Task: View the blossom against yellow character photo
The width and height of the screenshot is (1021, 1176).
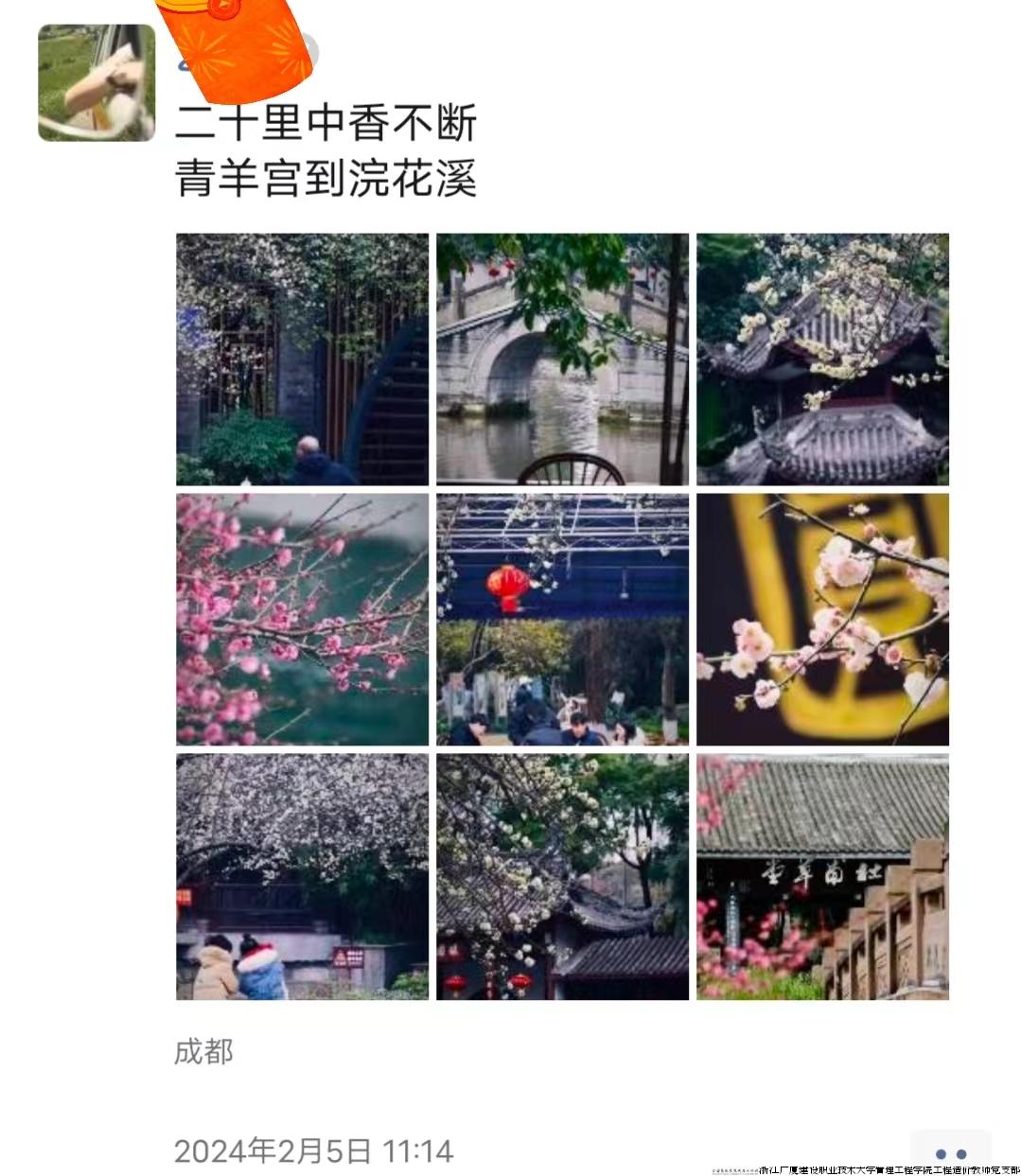Action: 822,619
